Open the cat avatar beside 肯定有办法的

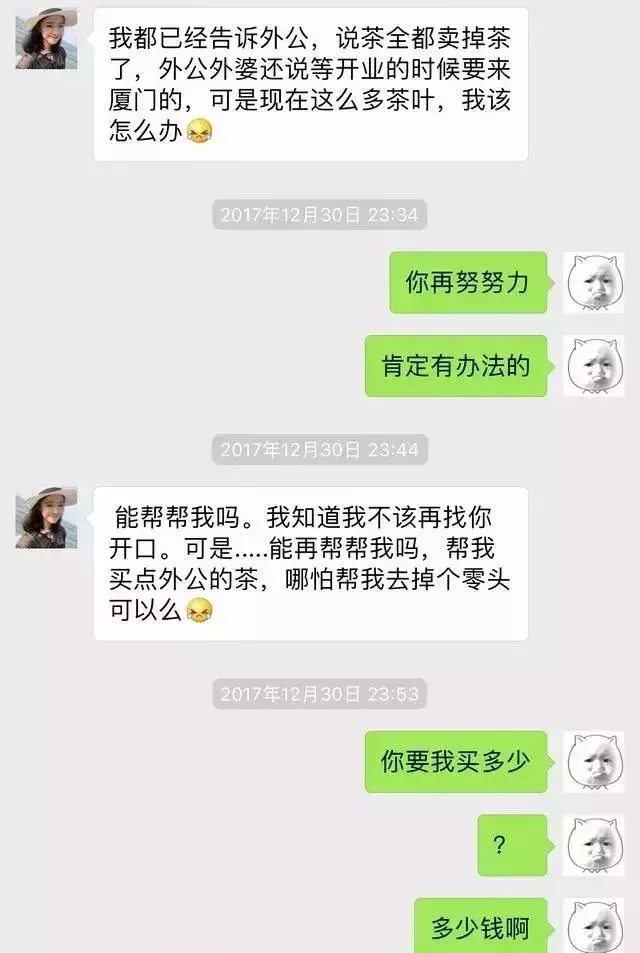click(x=595, y=366)
